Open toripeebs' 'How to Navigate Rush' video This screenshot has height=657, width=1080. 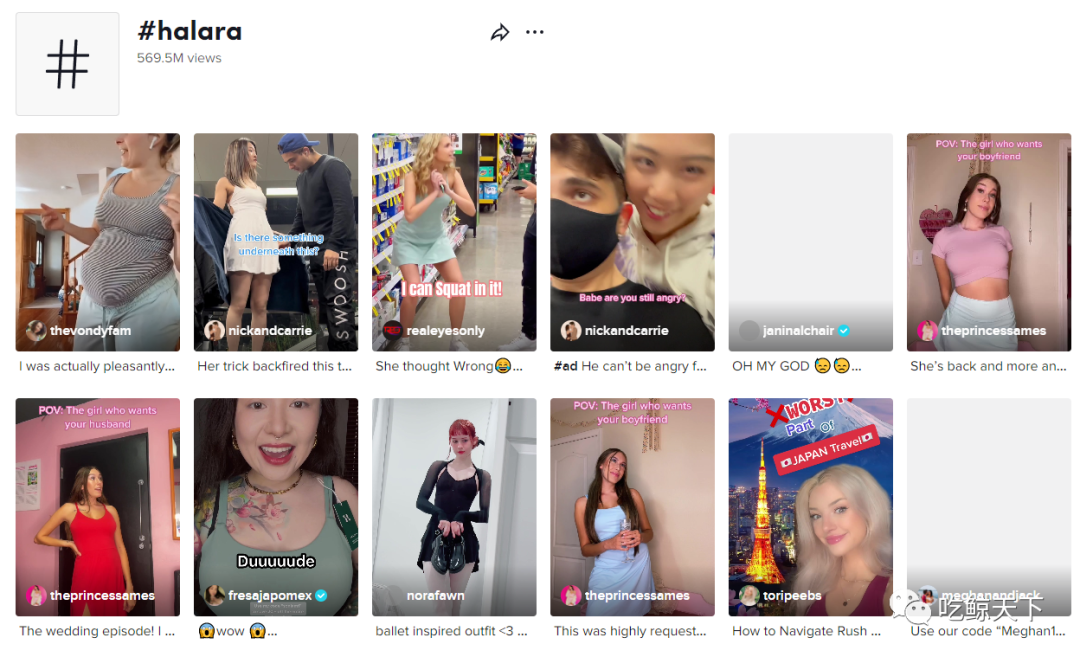pos(810,506)
